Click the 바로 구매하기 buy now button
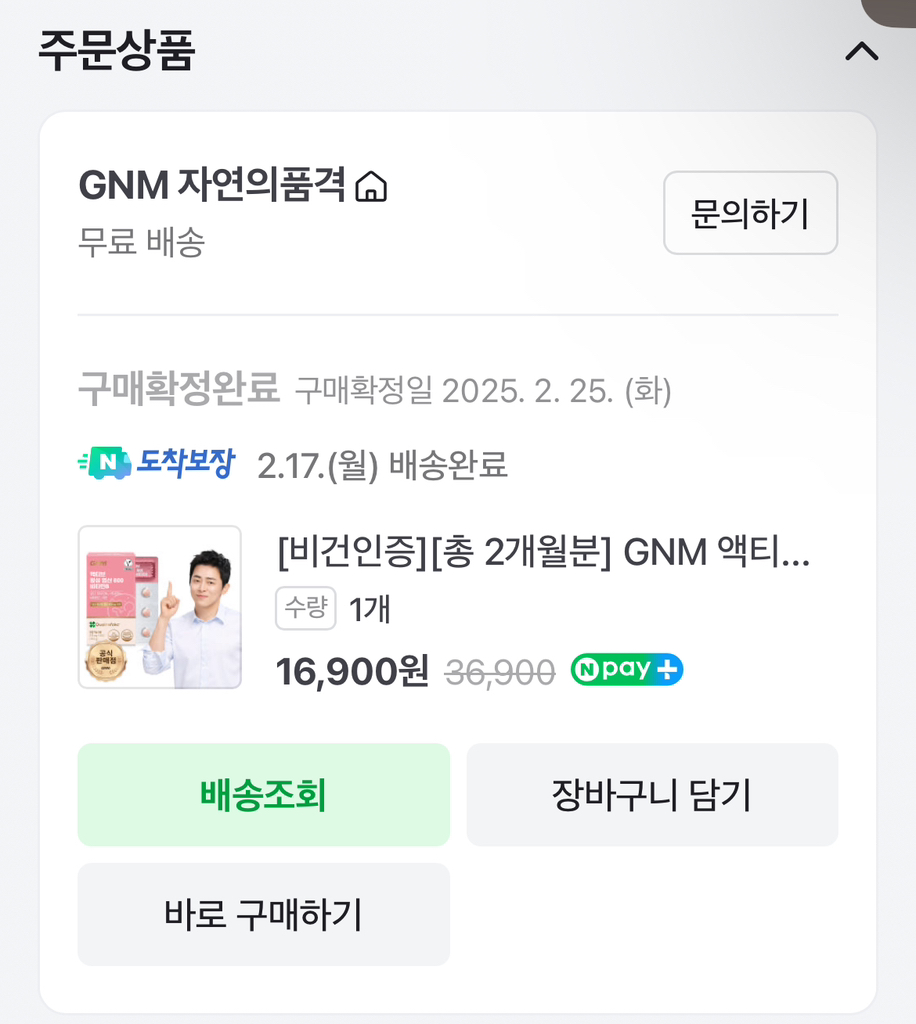 coord(263,914)
